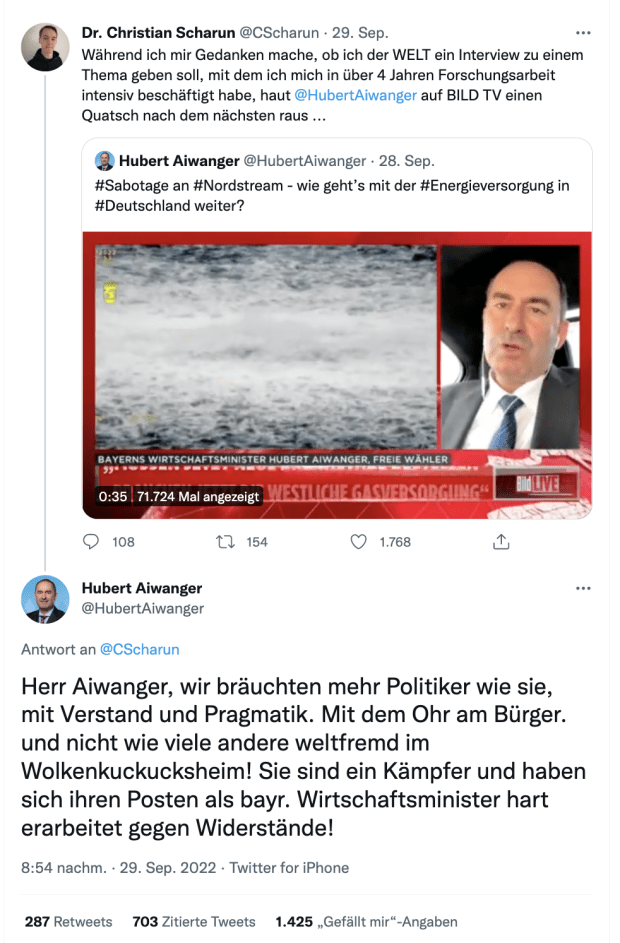Open Hubert Aiwanger's avatar on the reply

pos(46,599)
